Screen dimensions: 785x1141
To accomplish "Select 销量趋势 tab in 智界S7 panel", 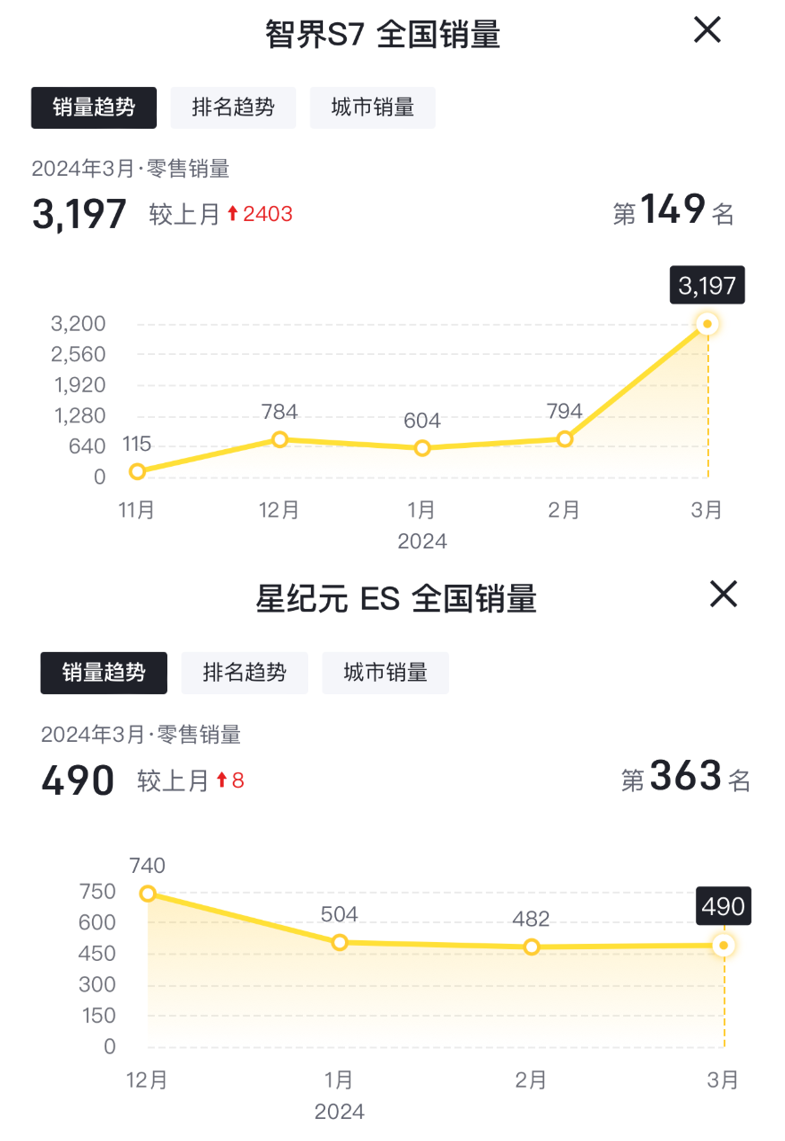I will (94, 108).
